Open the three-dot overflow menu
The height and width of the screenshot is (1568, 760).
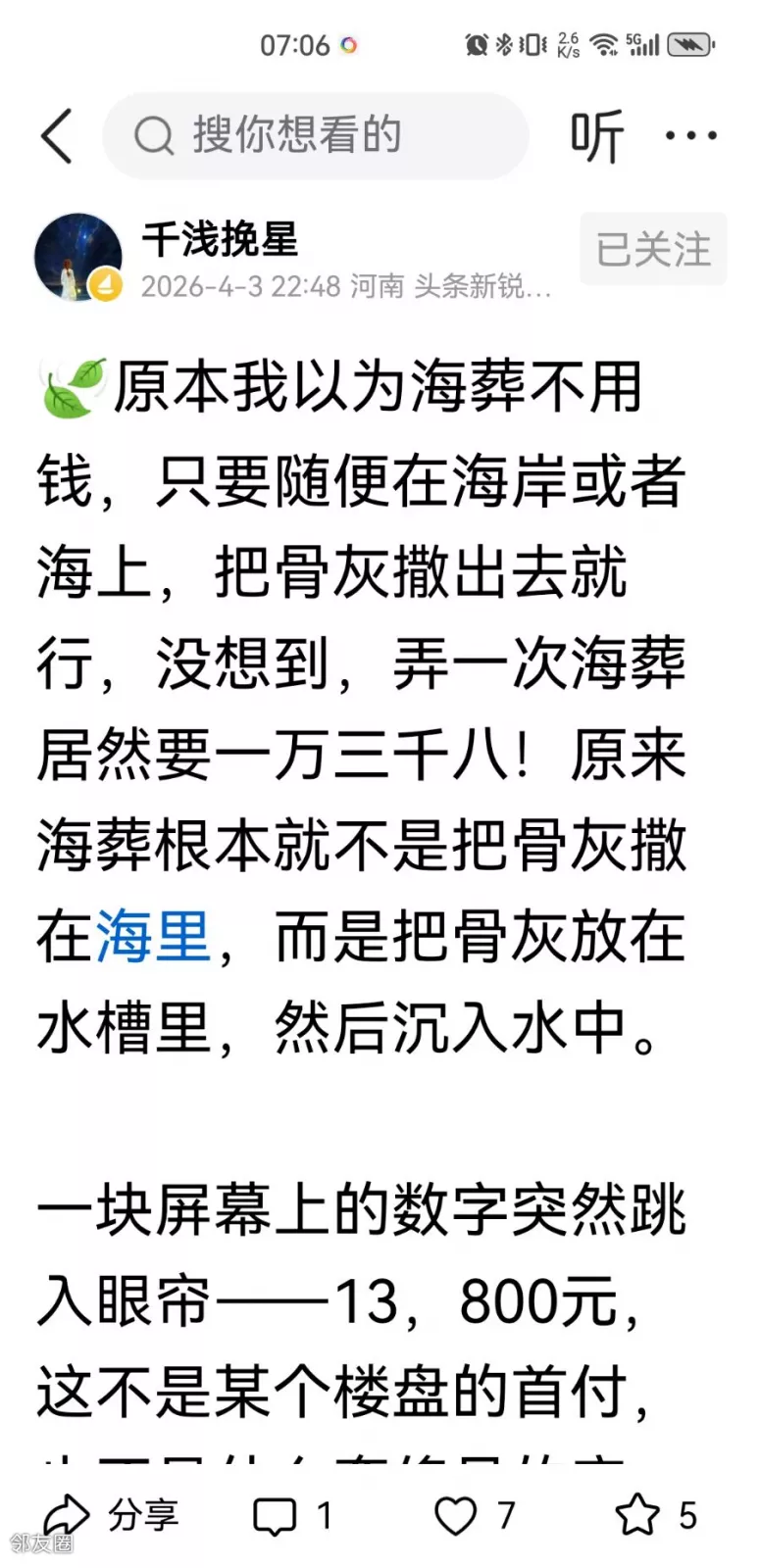pos(690,135)
